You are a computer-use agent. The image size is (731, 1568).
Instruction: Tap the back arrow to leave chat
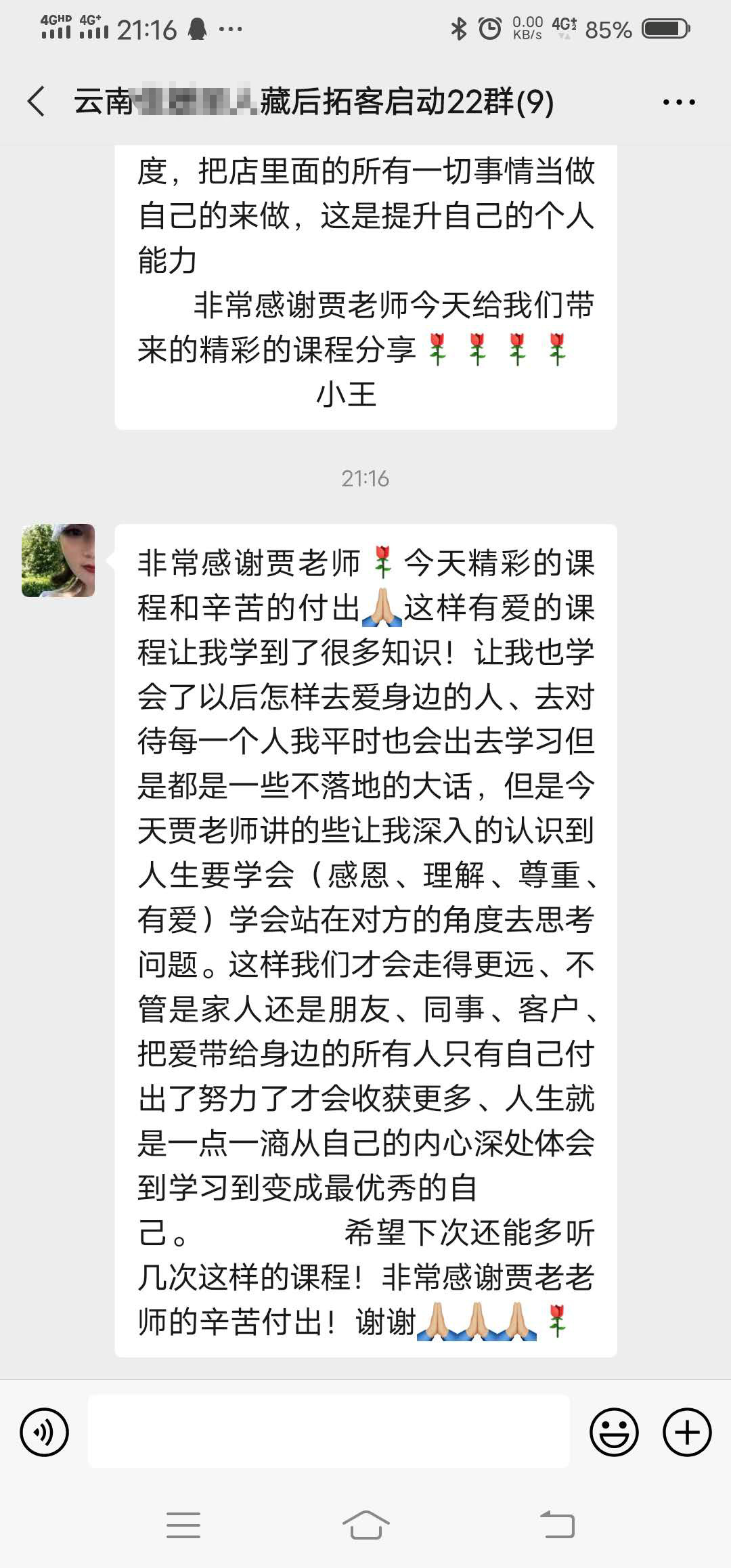click(x=35, y=102)
